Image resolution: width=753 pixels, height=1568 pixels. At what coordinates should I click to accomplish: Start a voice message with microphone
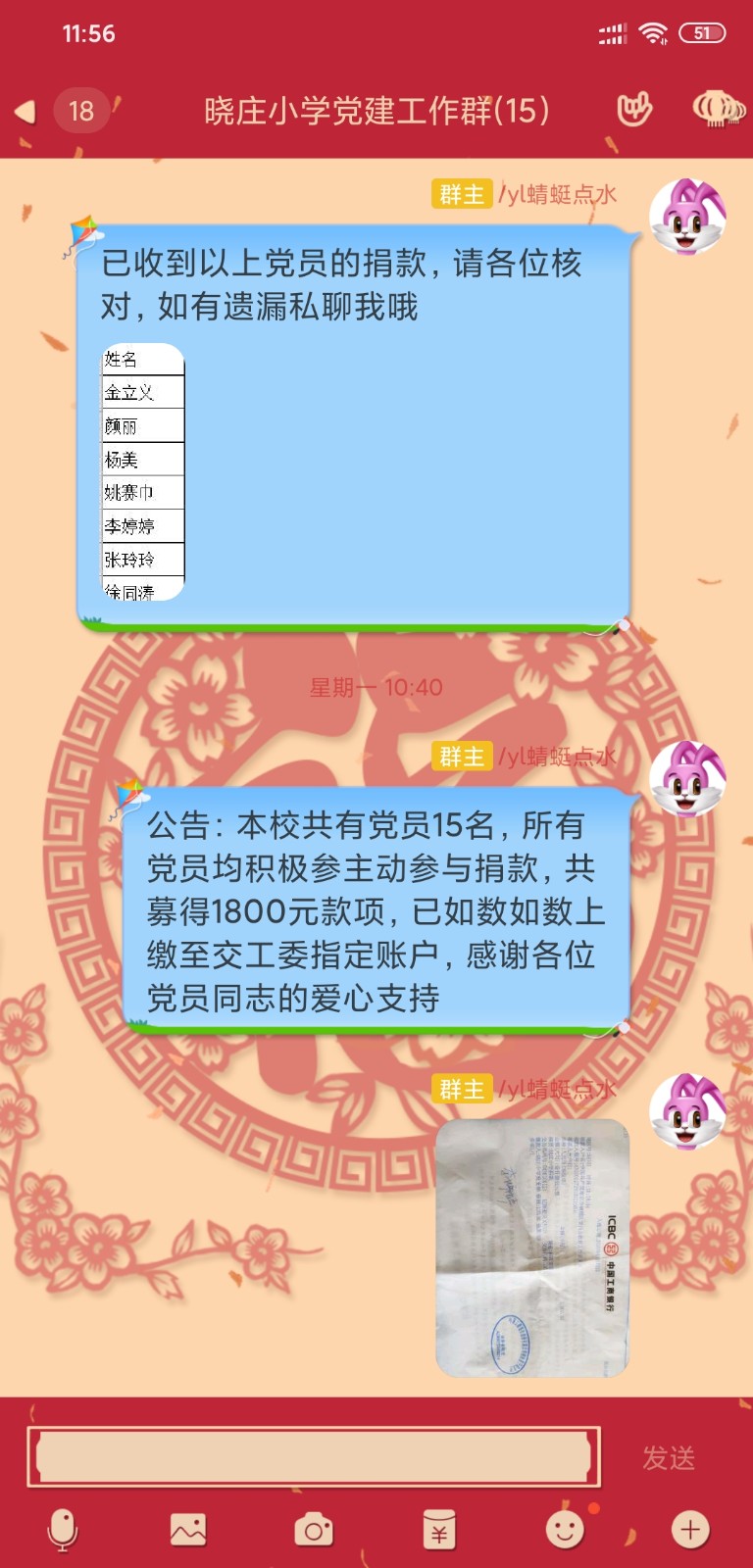point(62,1530)
